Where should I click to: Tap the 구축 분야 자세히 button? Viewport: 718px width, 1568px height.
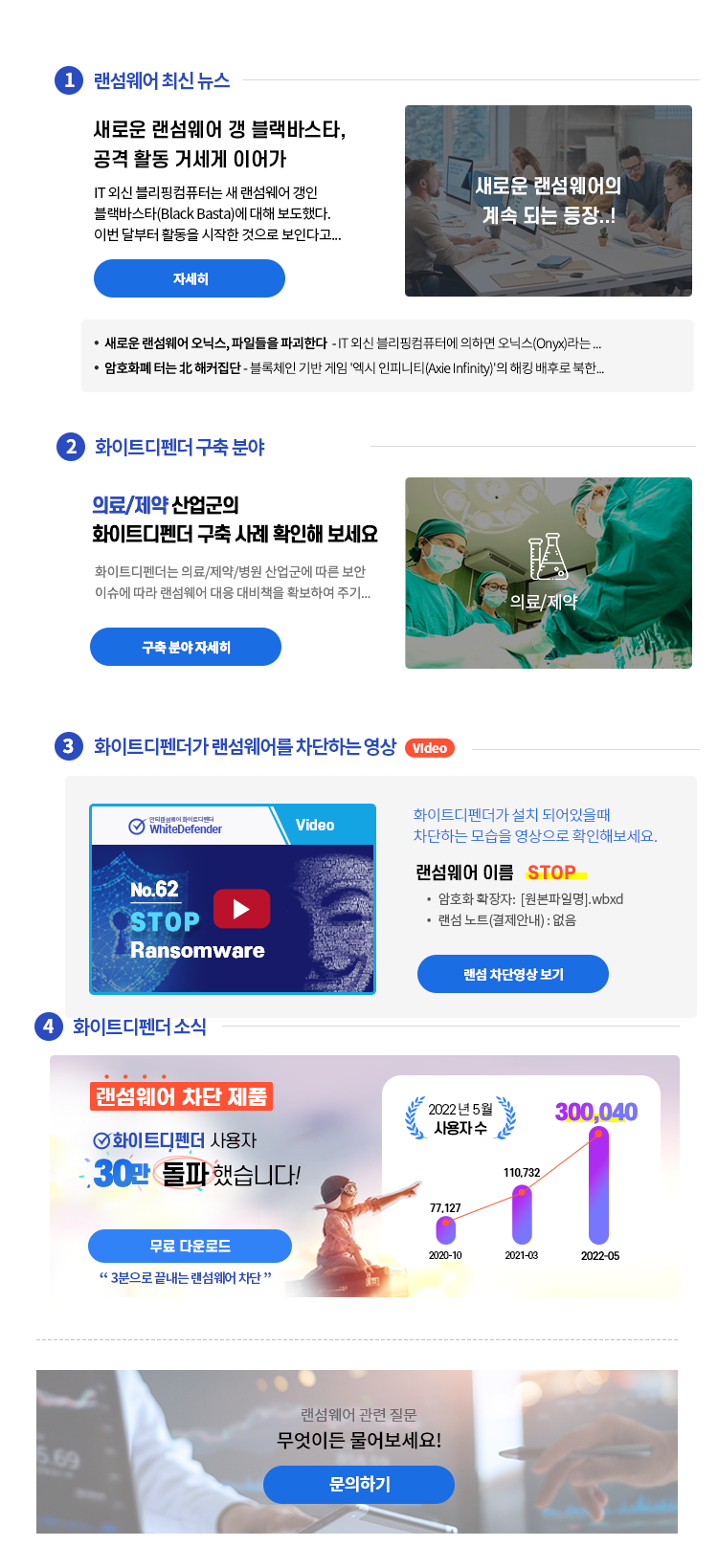coord(186,647)
